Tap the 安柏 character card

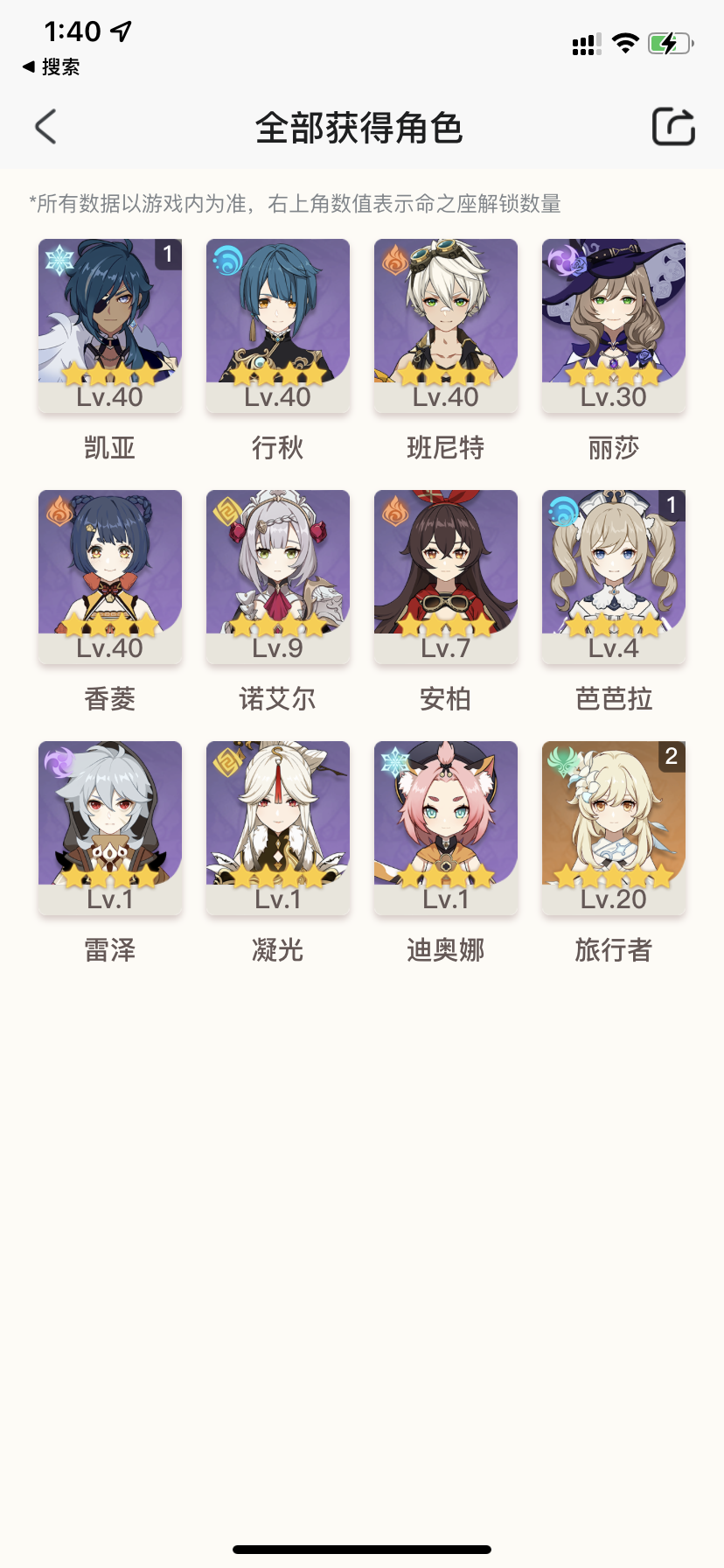coord(446,577)
